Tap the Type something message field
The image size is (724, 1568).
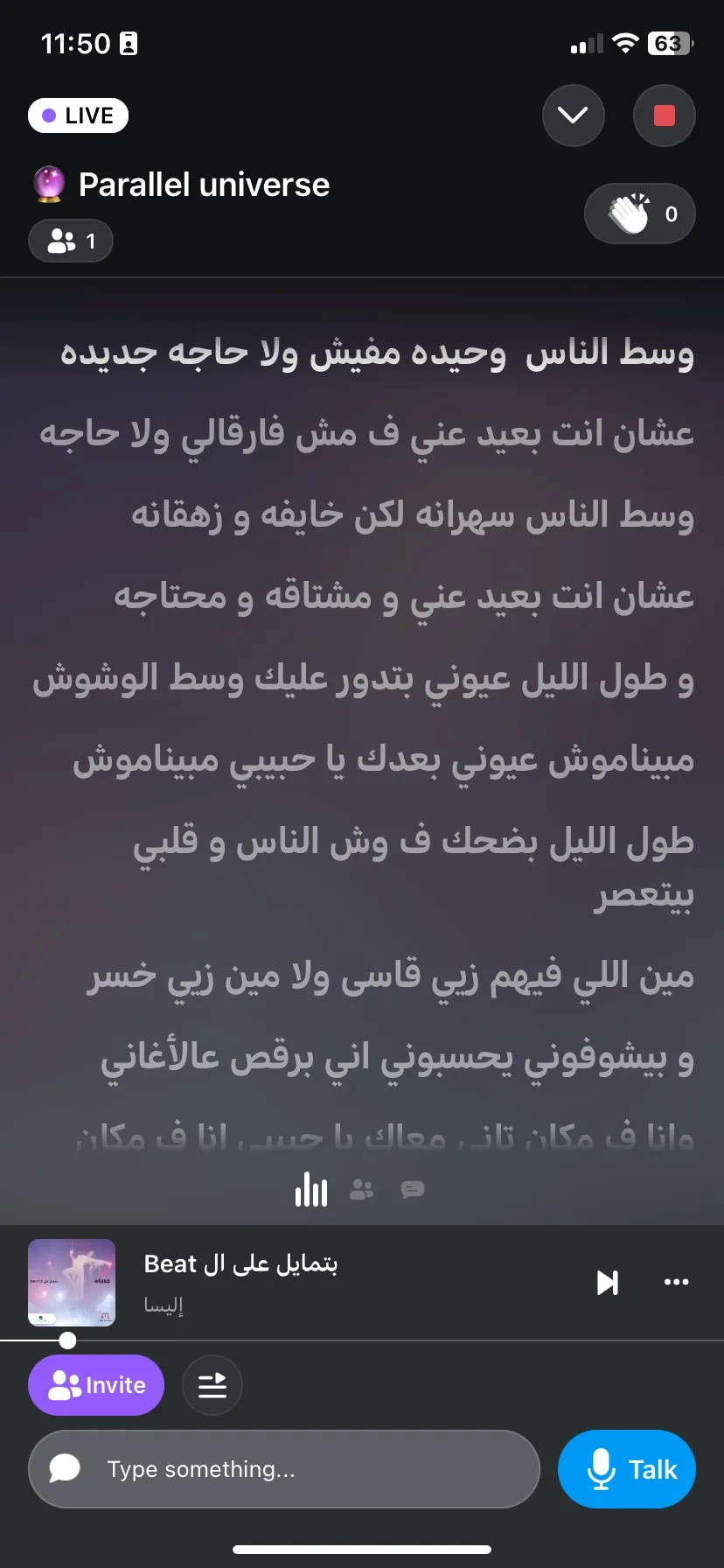[x=284, y=1469]
